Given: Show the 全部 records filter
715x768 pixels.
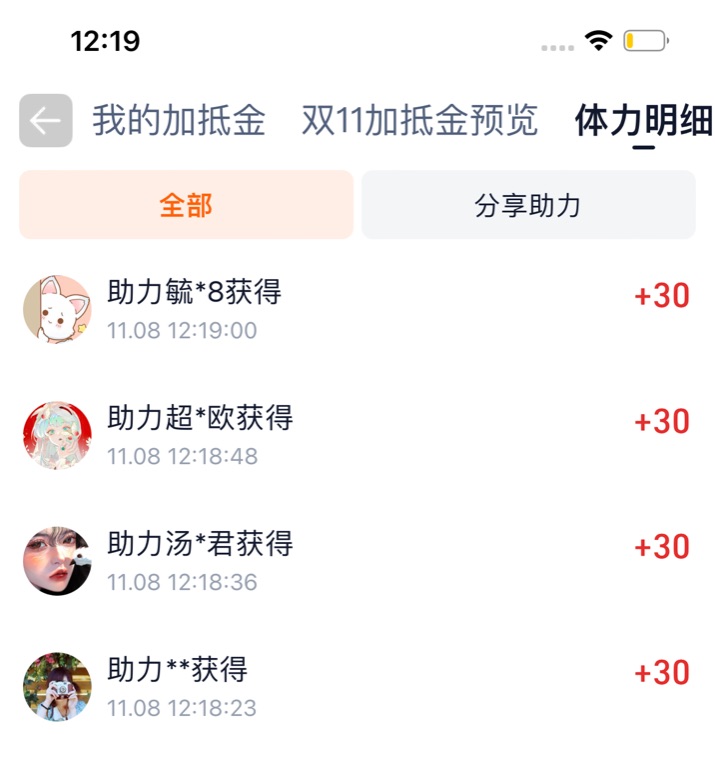Looking at the screenshot, I should [x=186, y=205].
